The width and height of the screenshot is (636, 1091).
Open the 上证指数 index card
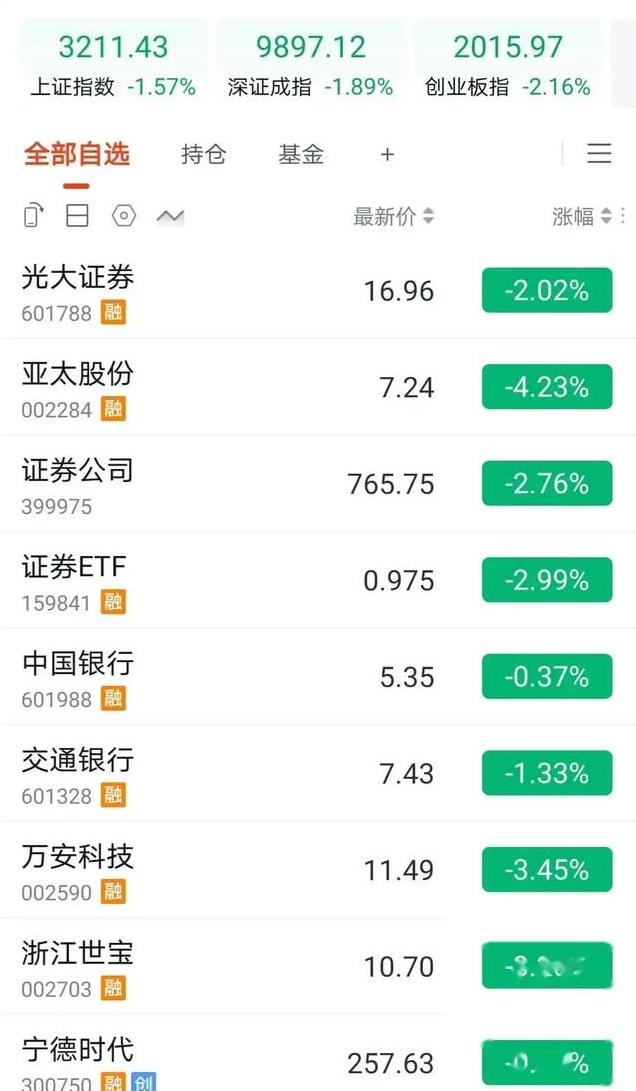tap(112, 64)
